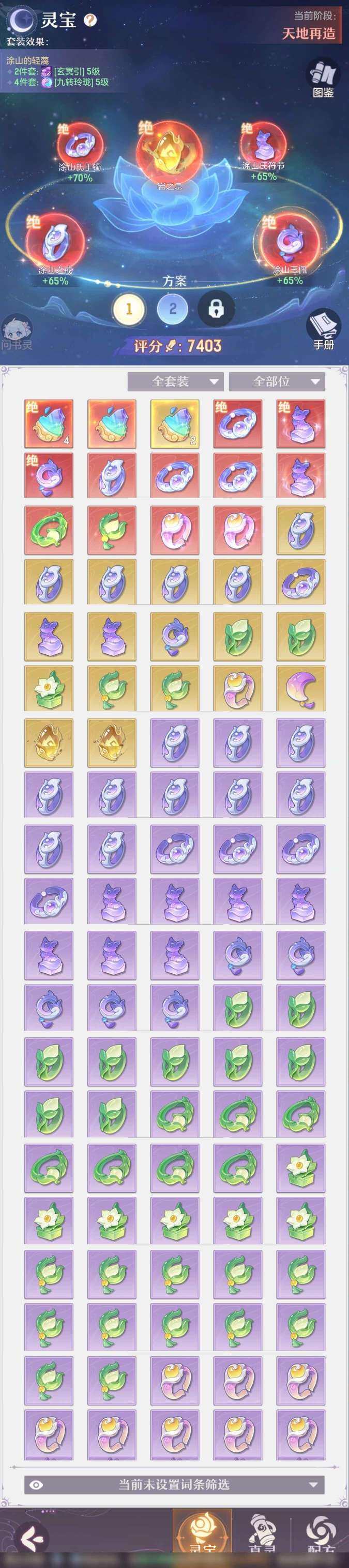Expand the 当前未设置词条筛选 affix filter
Screen dimensions: 349x1568
(174, 1484)
